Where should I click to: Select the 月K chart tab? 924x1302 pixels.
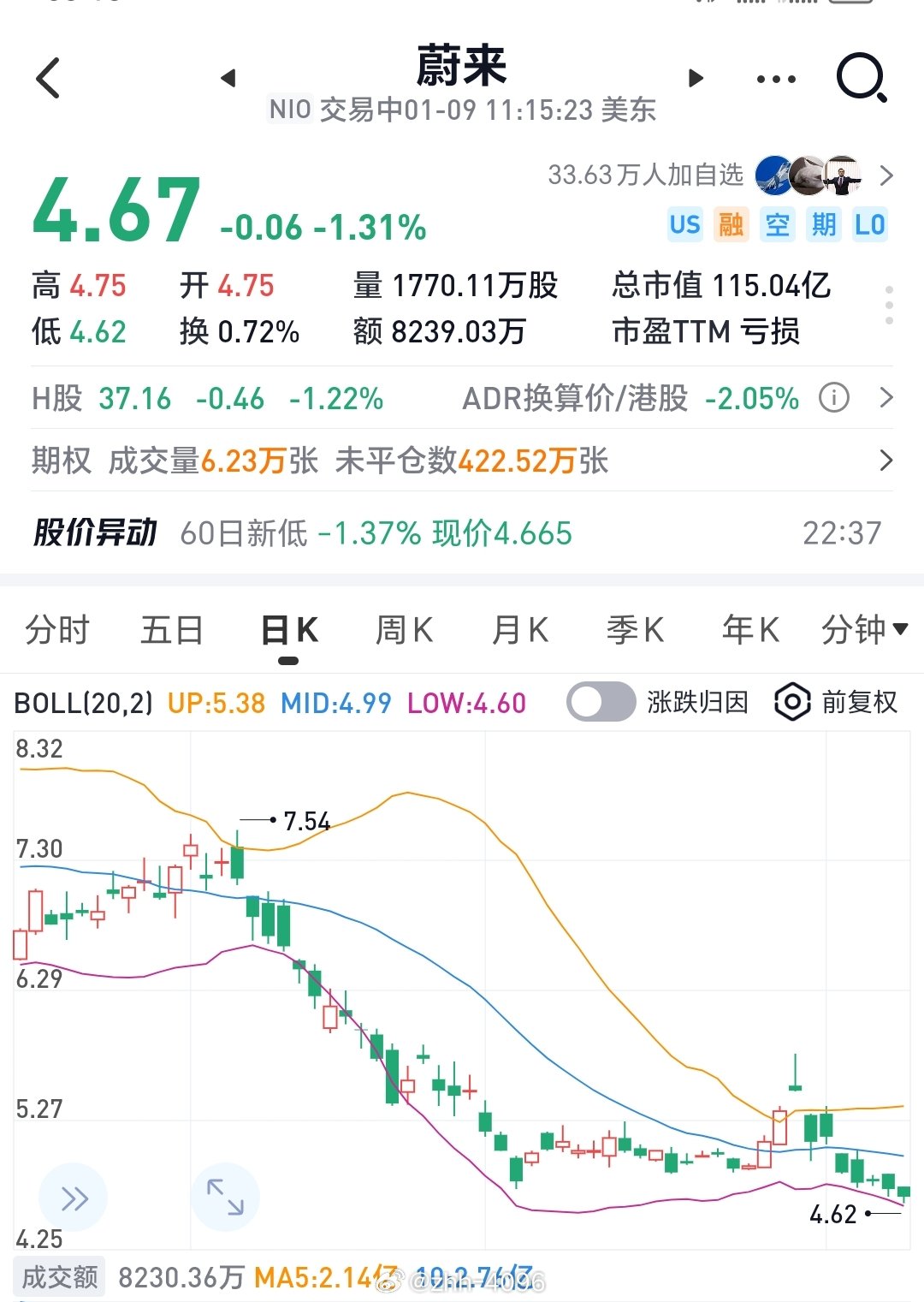(519, 631)
